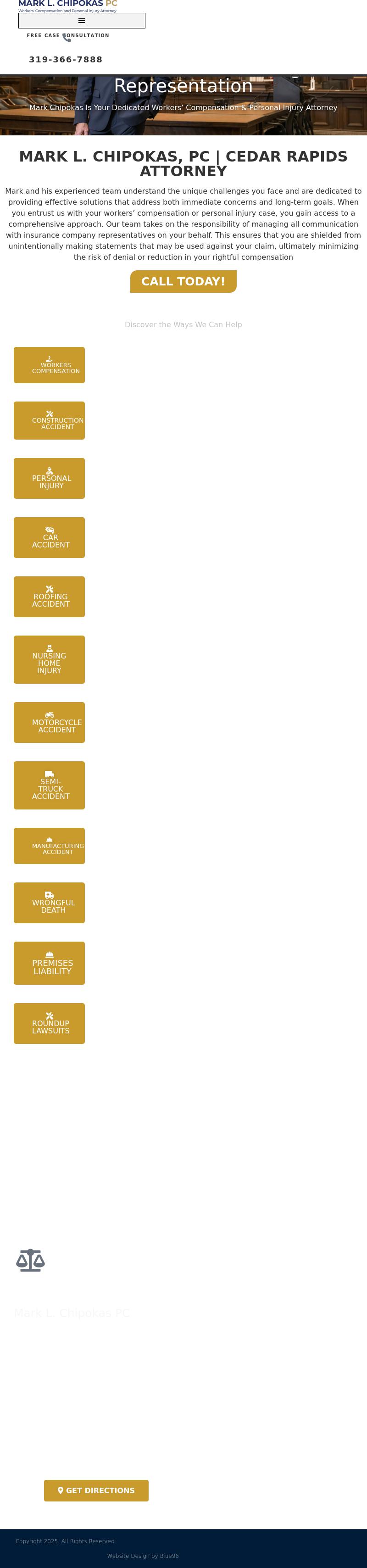Screen dimensions: 367x1568
Task: Open the Premises Liability page
Action: [49, 963]
